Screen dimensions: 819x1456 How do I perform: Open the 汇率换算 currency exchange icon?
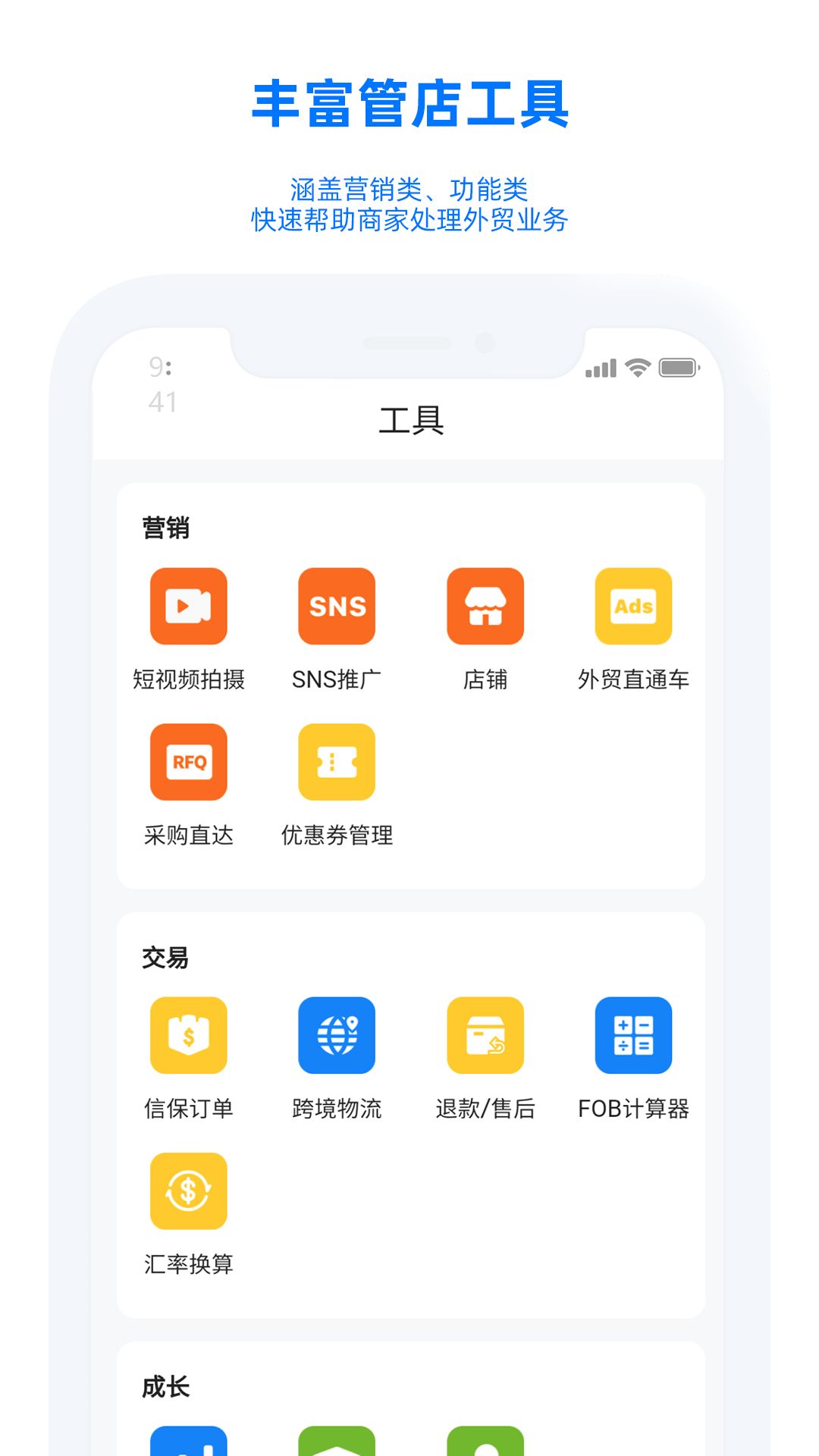point(189,1193)
